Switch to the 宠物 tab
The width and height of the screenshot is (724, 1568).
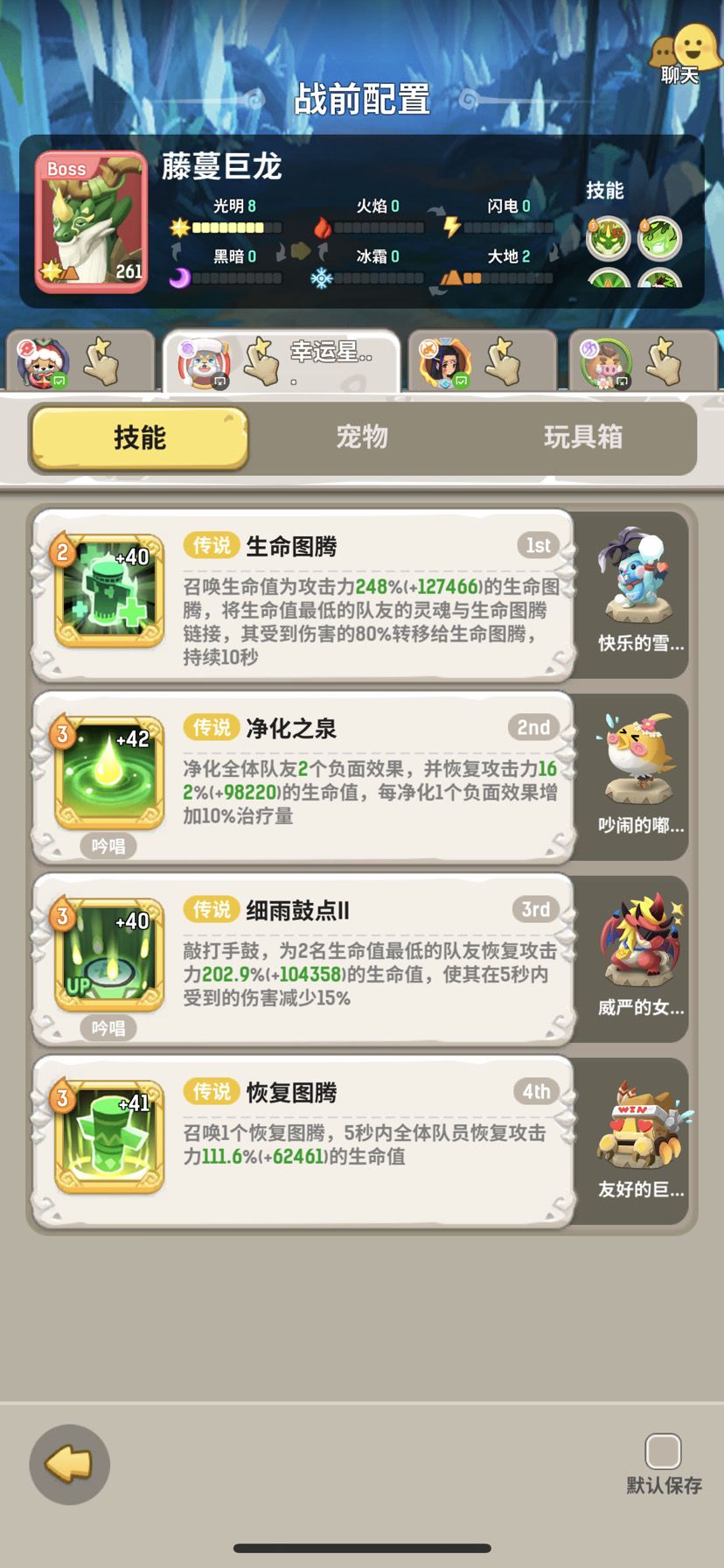(362, 438)
